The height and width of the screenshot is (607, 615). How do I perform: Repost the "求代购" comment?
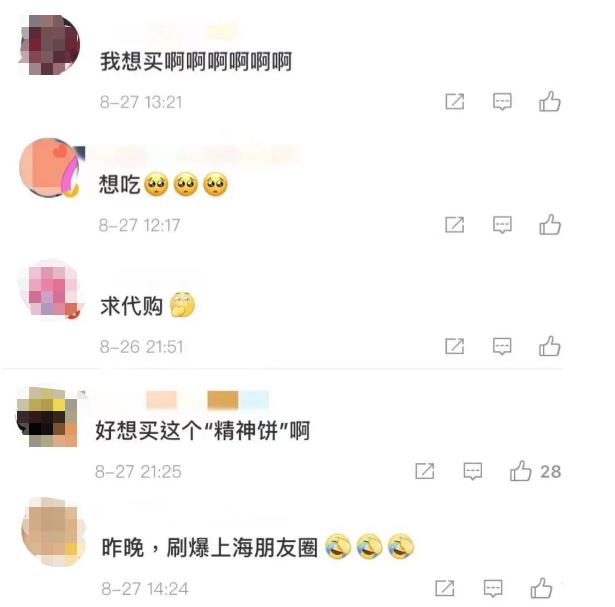coord(455,346)
